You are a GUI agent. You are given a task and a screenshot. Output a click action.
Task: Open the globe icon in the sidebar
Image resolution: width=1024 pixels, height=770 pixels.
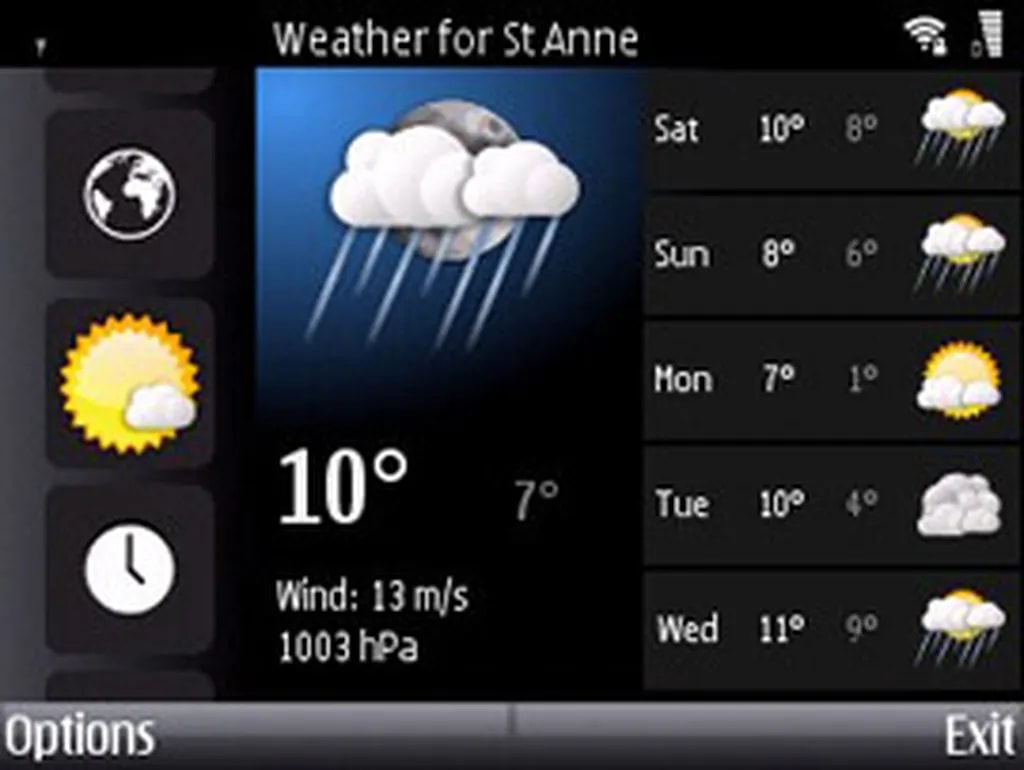(x=129, y=194)
